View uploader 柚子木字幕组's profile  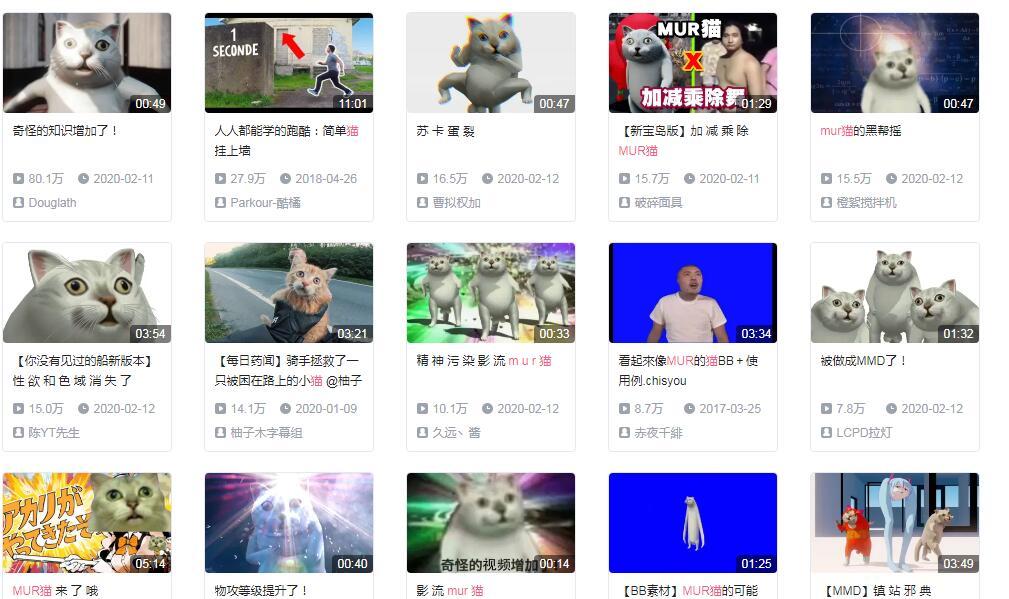266,433
